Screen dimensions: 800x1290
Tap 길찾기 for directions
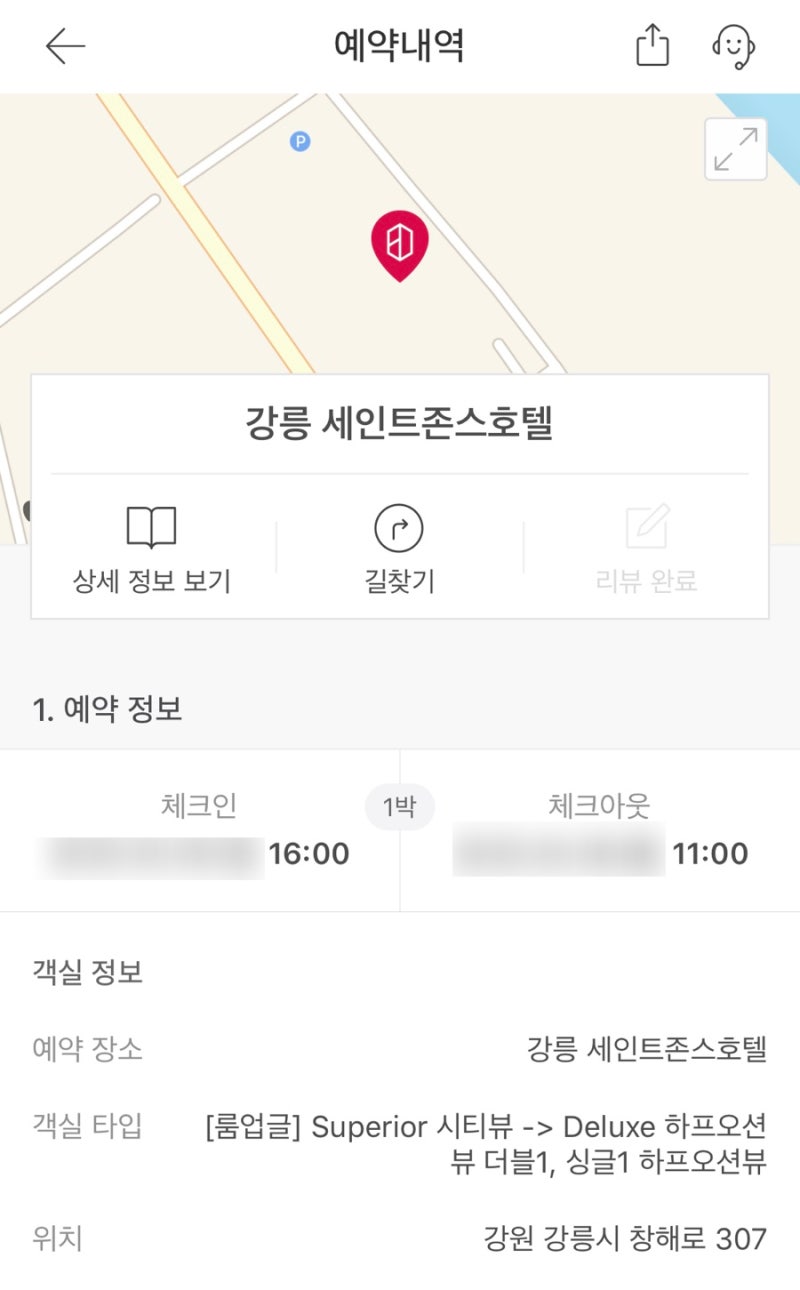tap(399, 550)
